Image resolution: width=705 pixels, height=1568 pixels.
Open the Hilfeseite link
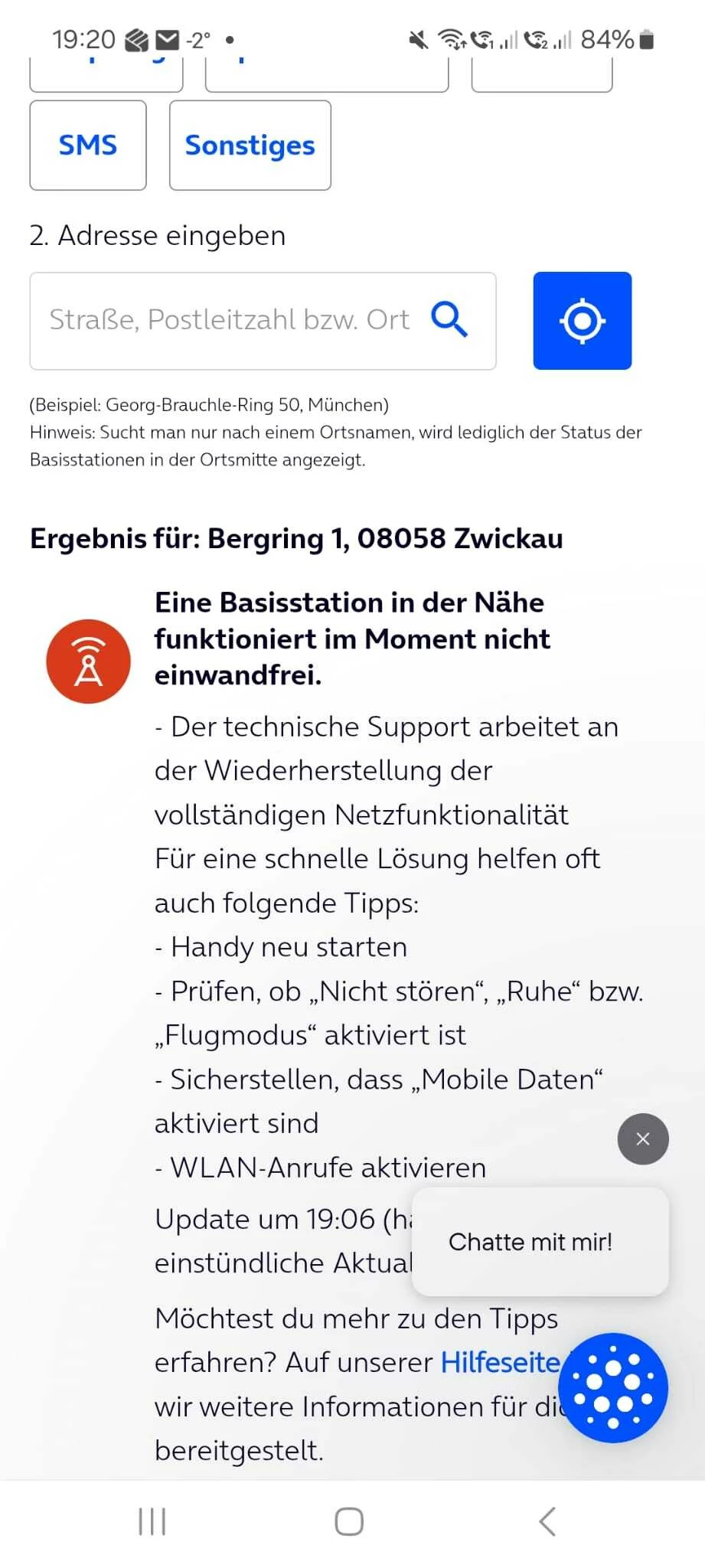point(501,1363)
